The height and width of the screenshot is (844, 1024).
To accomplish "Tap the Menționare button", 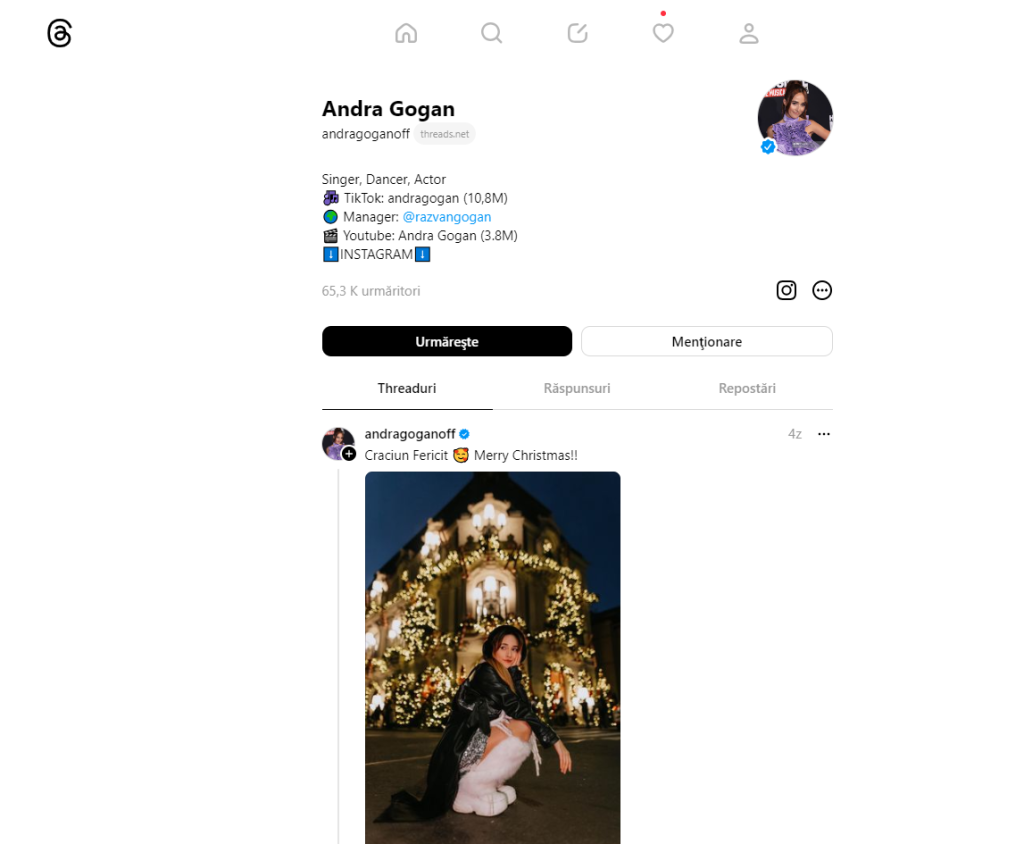I will 706,341.
